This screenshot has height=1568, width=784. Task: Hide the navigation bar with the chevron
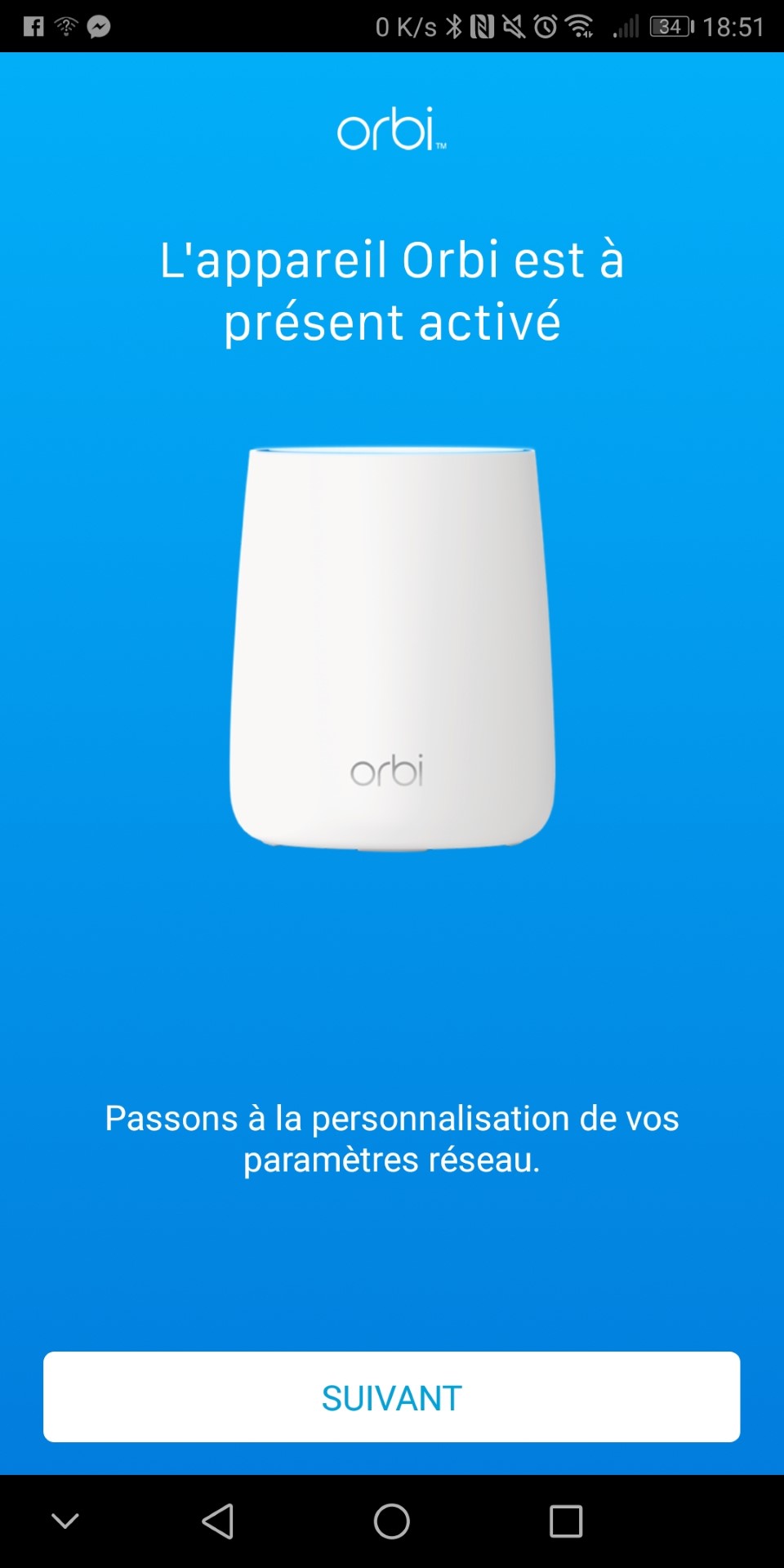pyautogui.click(x=65, y=1521)
